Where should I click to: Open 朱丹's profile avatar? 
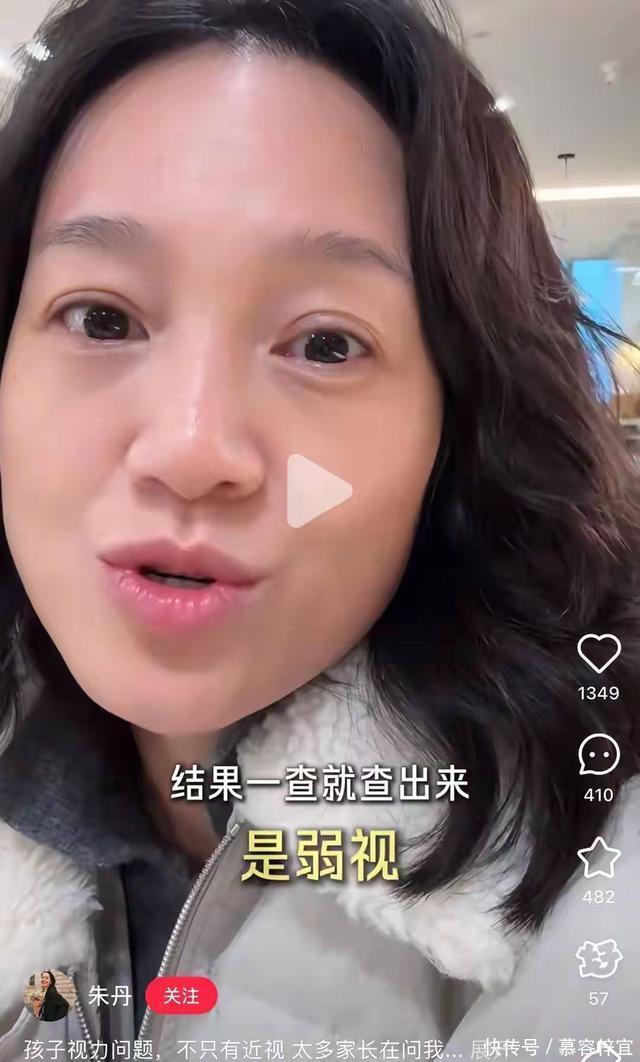[50, 996]
